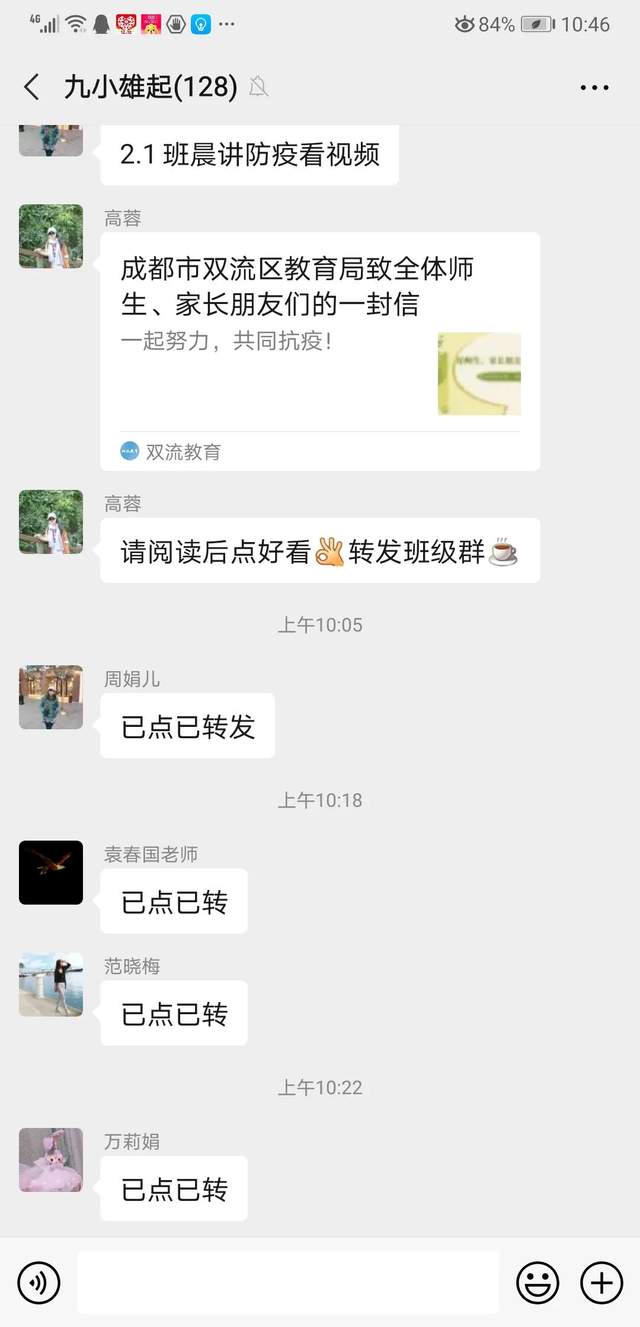Tap the message text field
Screen dimensions: 640x1327
288,1283
